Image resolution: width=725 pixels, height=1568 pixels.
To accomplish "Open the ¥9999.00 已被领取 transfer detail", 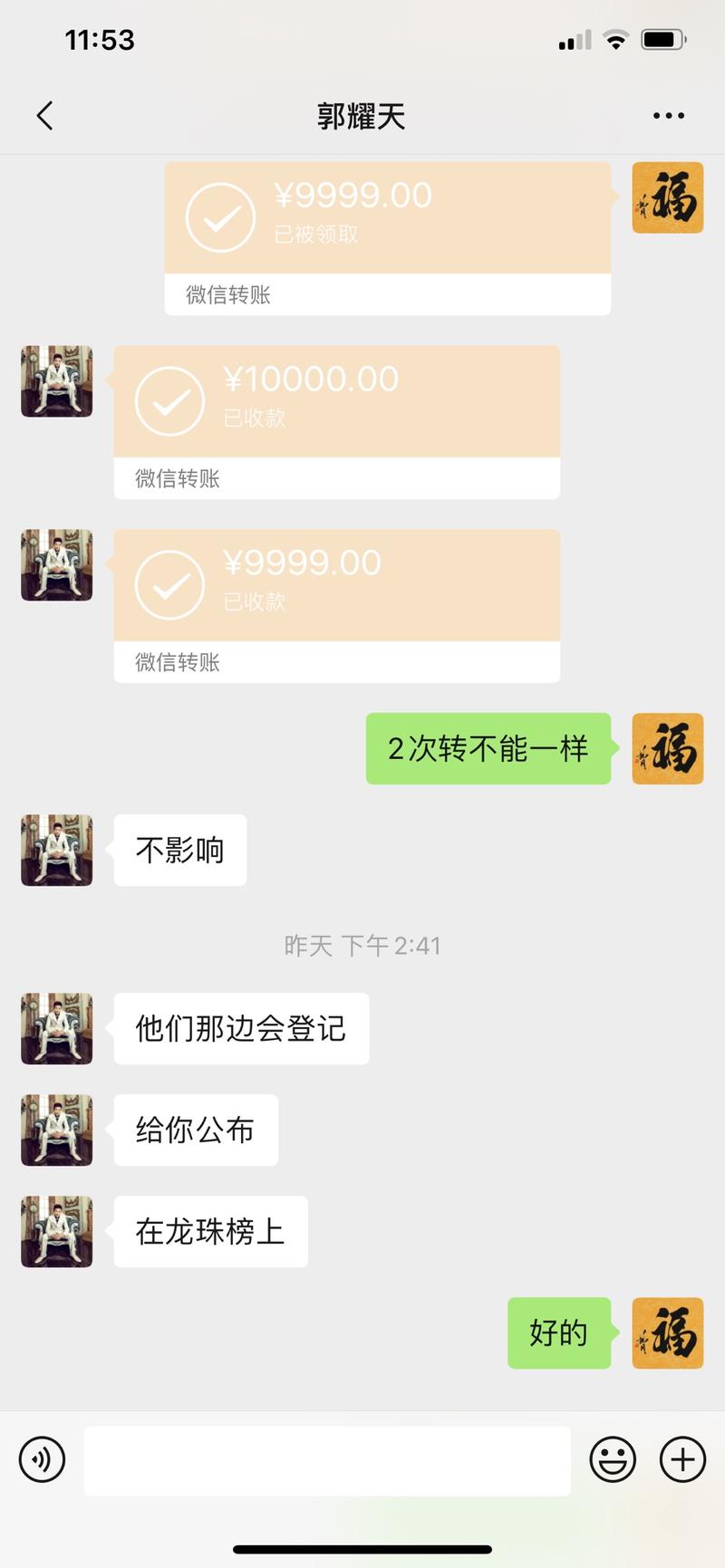I will 388,217.
